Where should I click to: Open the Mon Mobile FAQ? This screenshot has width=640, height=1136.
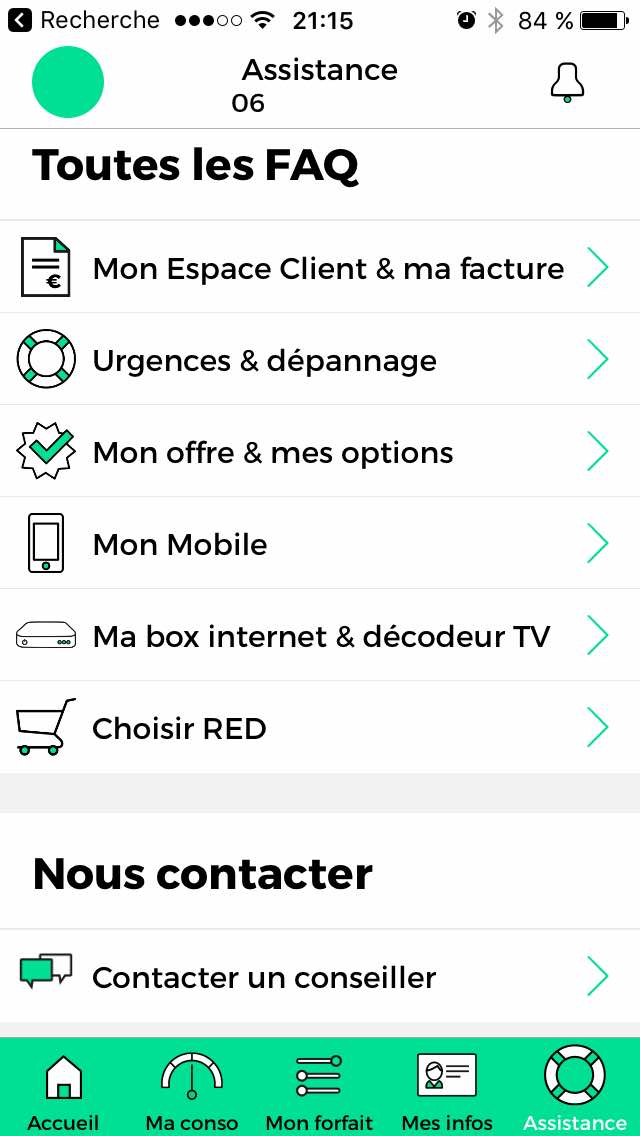pyautogui.click(x=320, y=544)
